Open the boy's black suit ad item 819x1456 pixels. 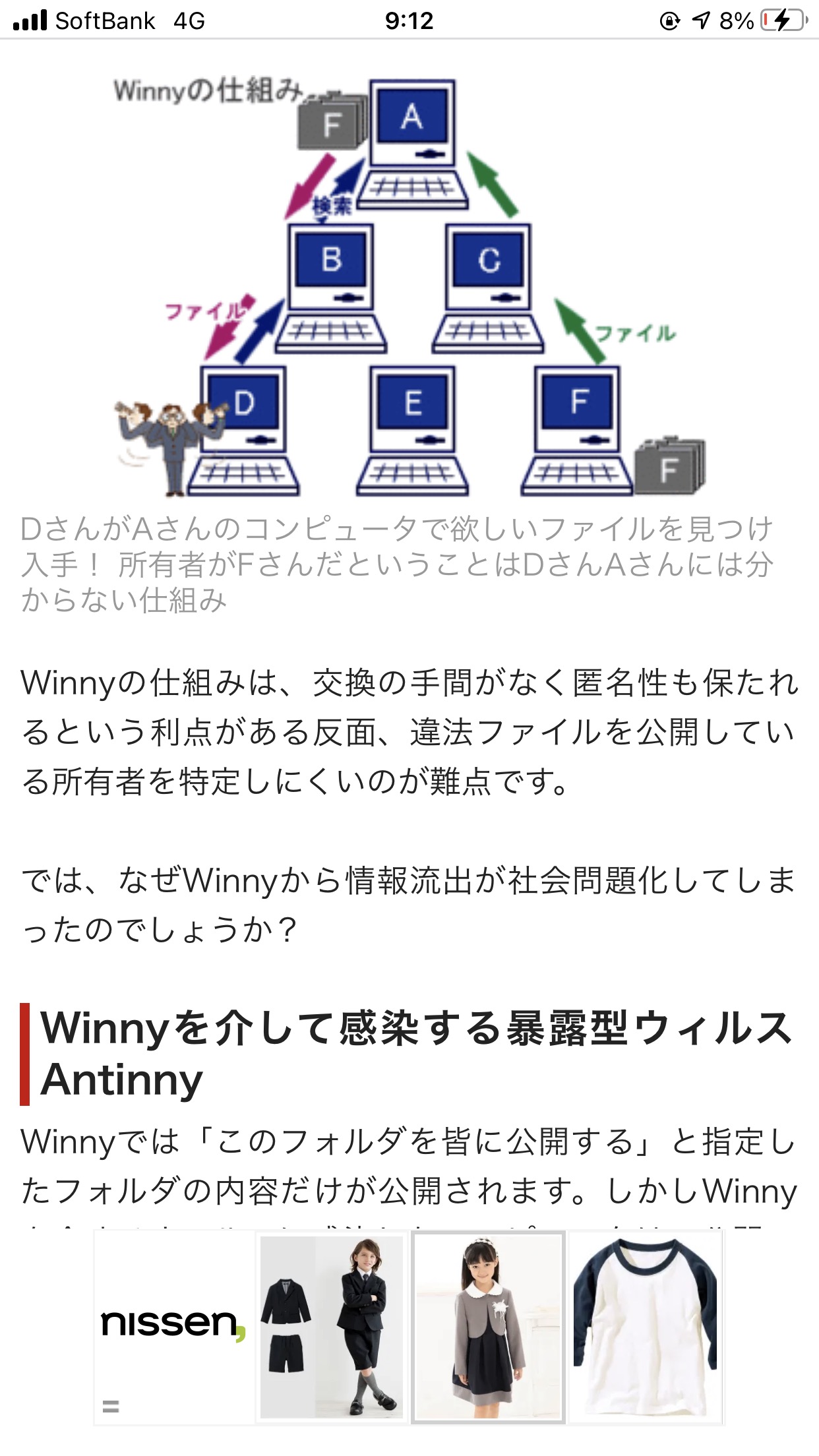332,1327
